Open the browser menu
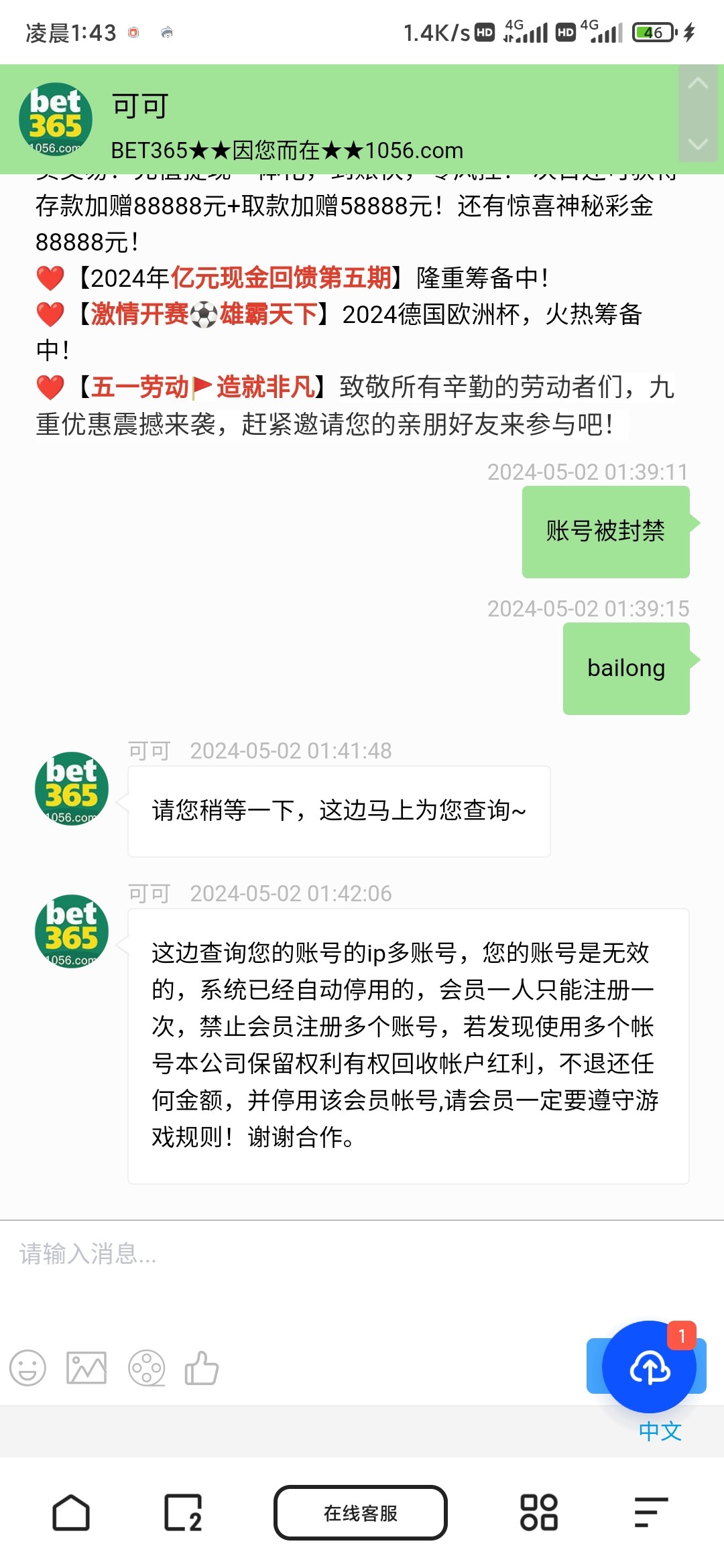Image resolution: width=724 pixels, height=1568 pixels. [651, 1513]
